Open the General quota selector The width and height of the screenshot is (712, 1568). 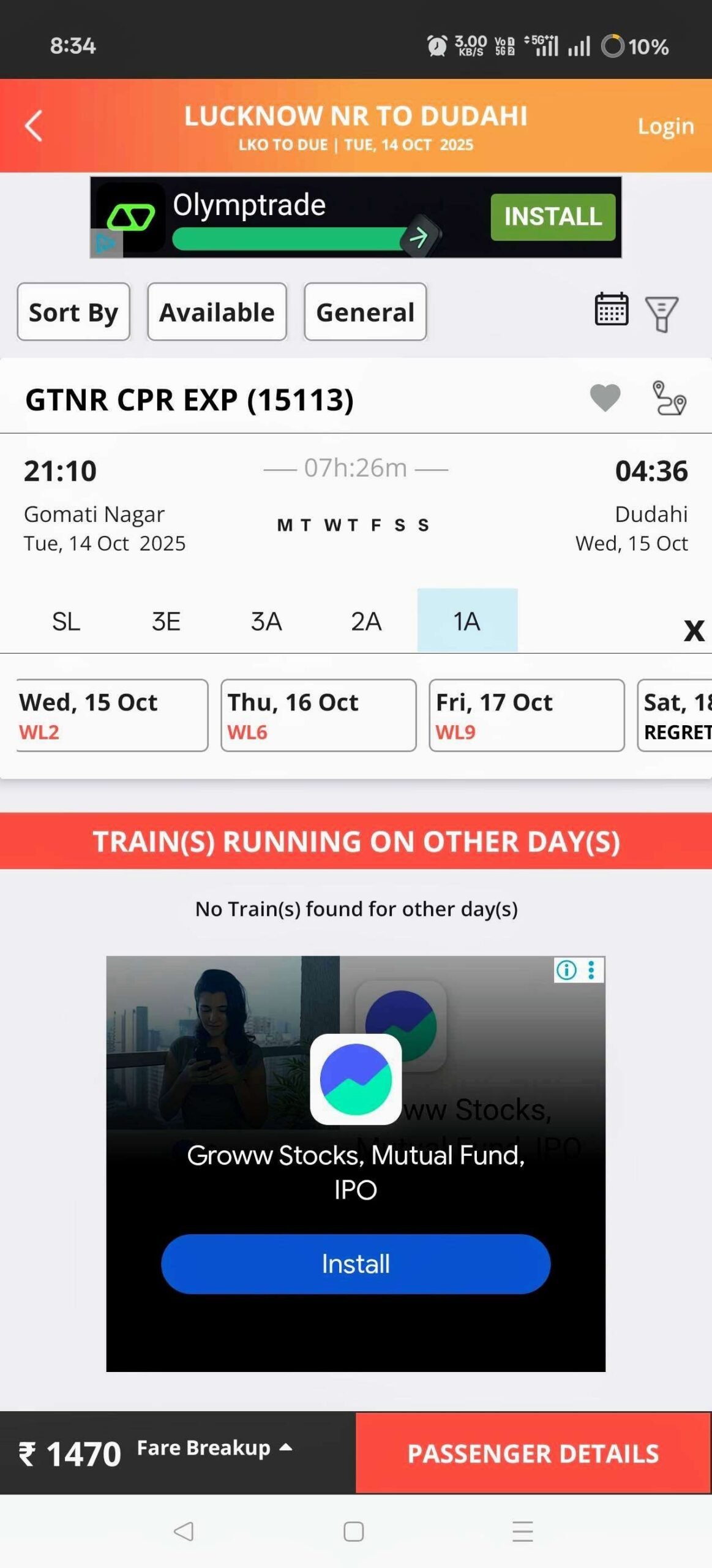click(x=365, y=312)
